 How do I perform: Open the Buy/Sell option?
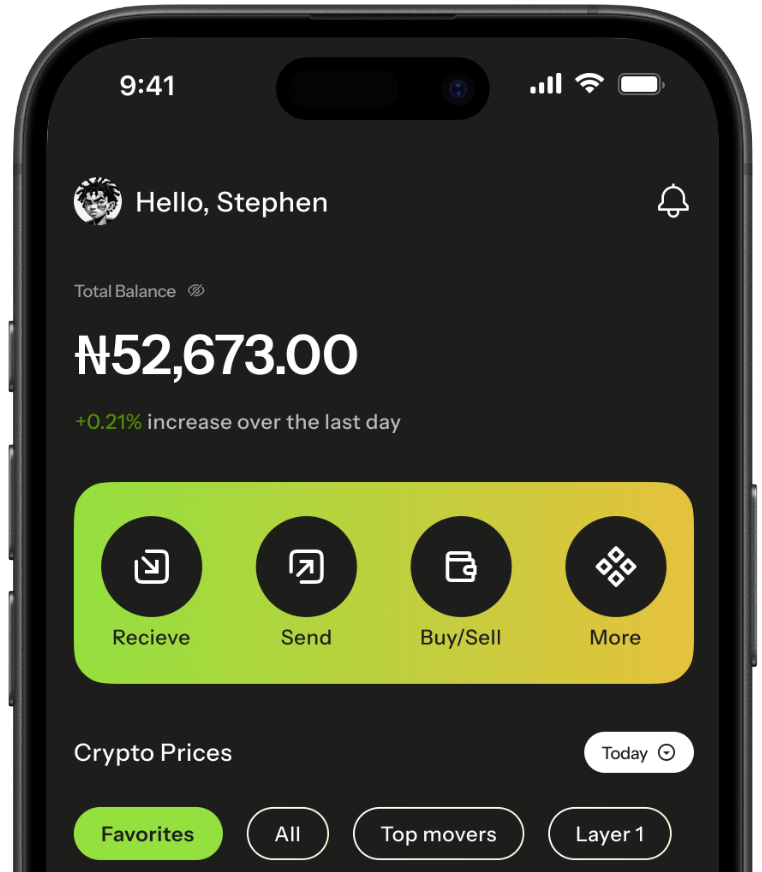tap(461, 567)
